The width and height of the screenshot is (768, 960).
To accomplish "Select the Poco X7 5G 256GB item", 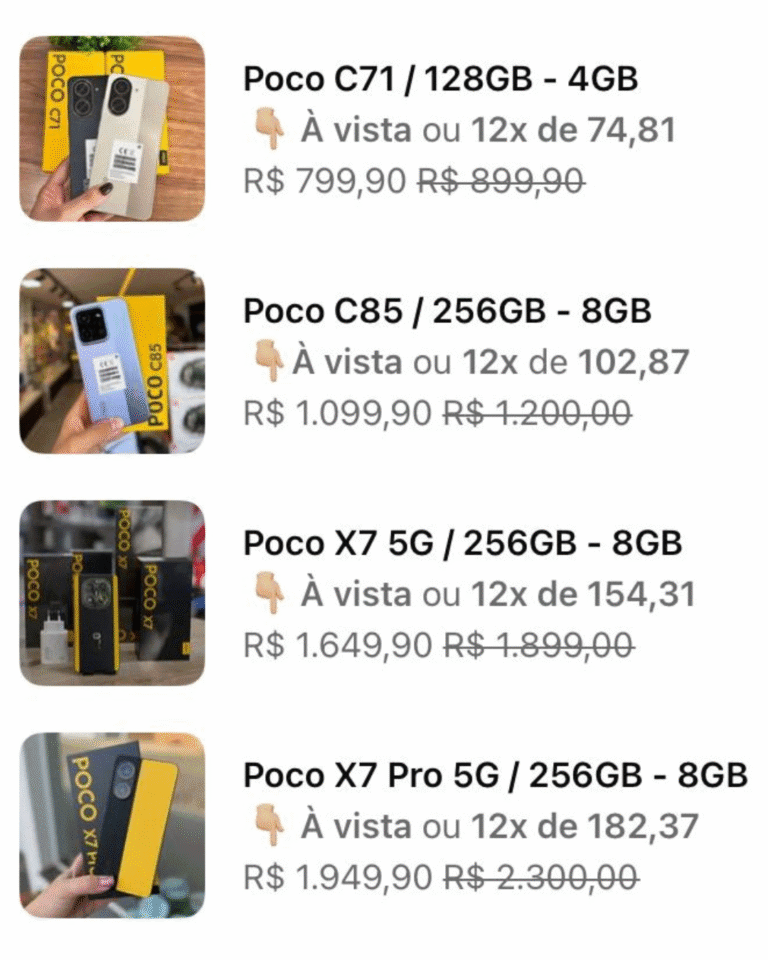I will pyautogui.click(x=462, y=544).
